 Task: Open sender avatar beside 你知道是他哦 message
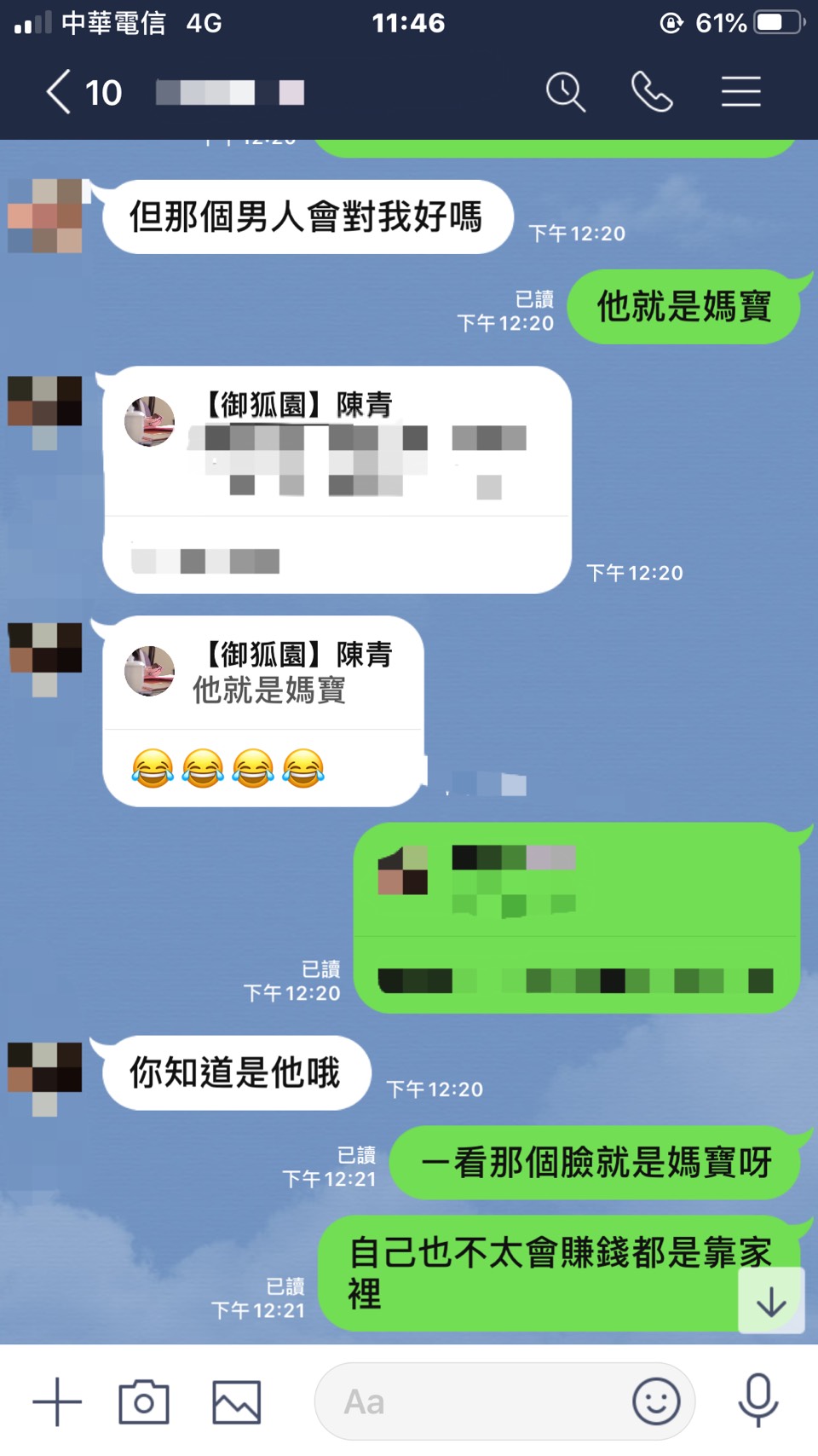point(45,1076)
